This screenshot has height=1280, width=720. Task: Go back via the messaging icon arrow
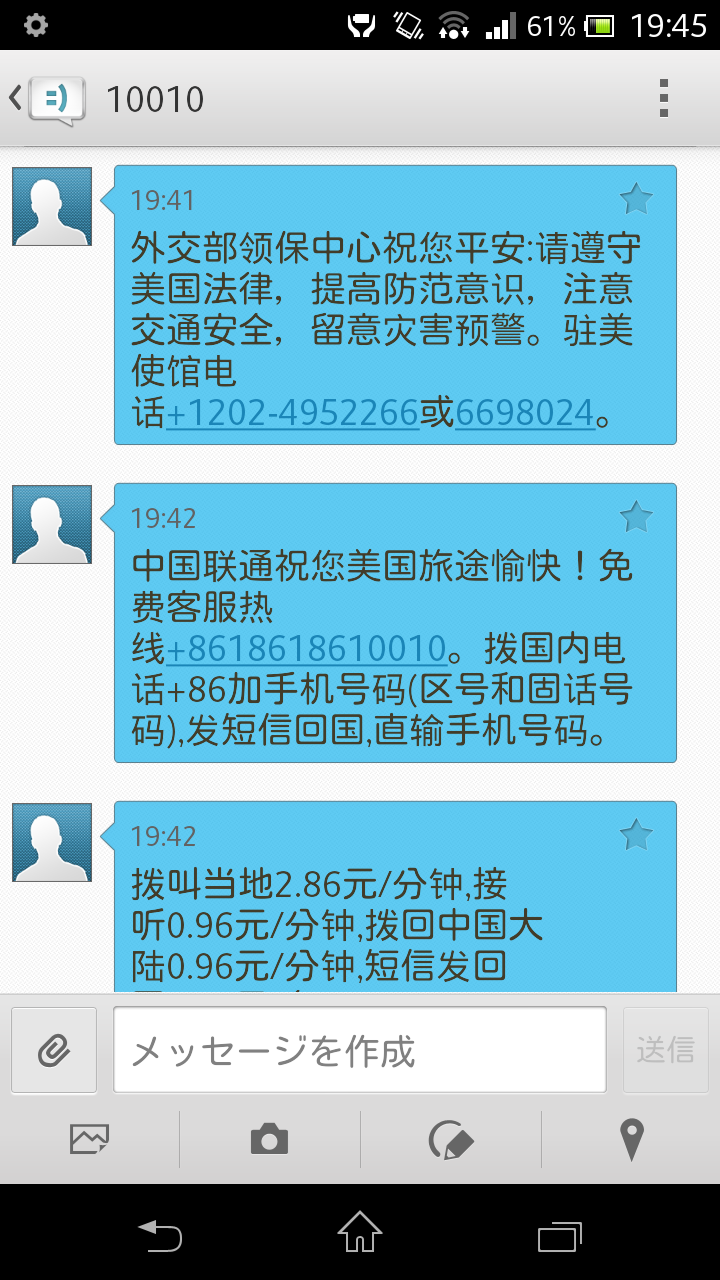point(47,99)
